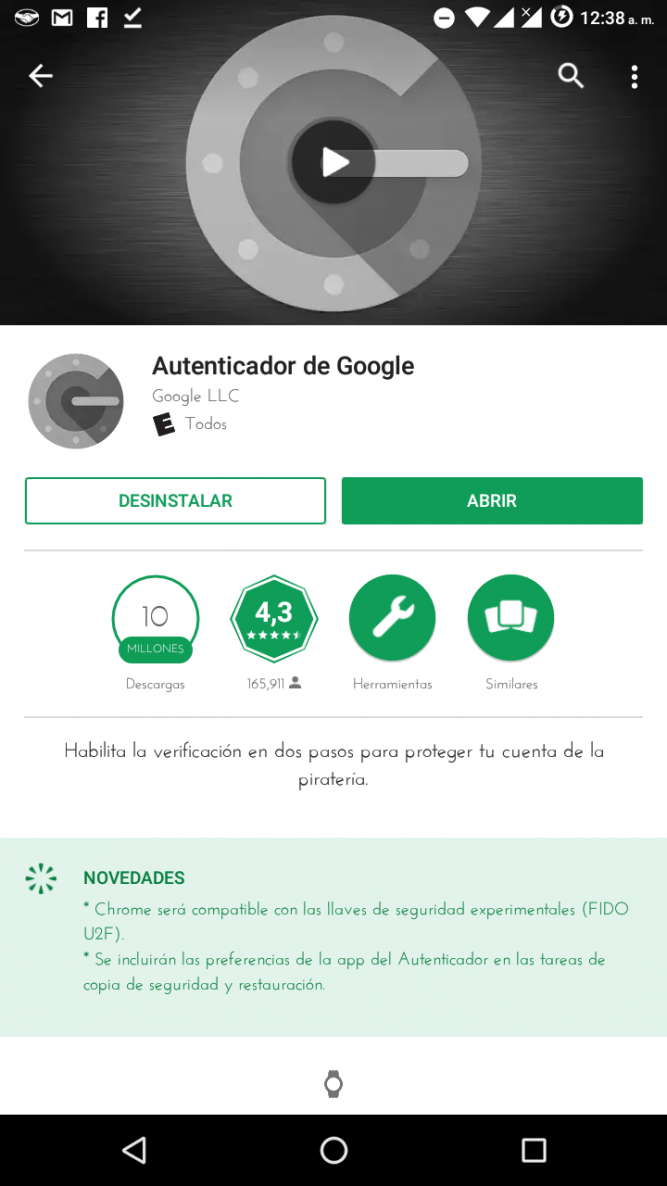667x1186 pixels.
Task: Open the three-dot overflow menu
Action: pos(634,76)
